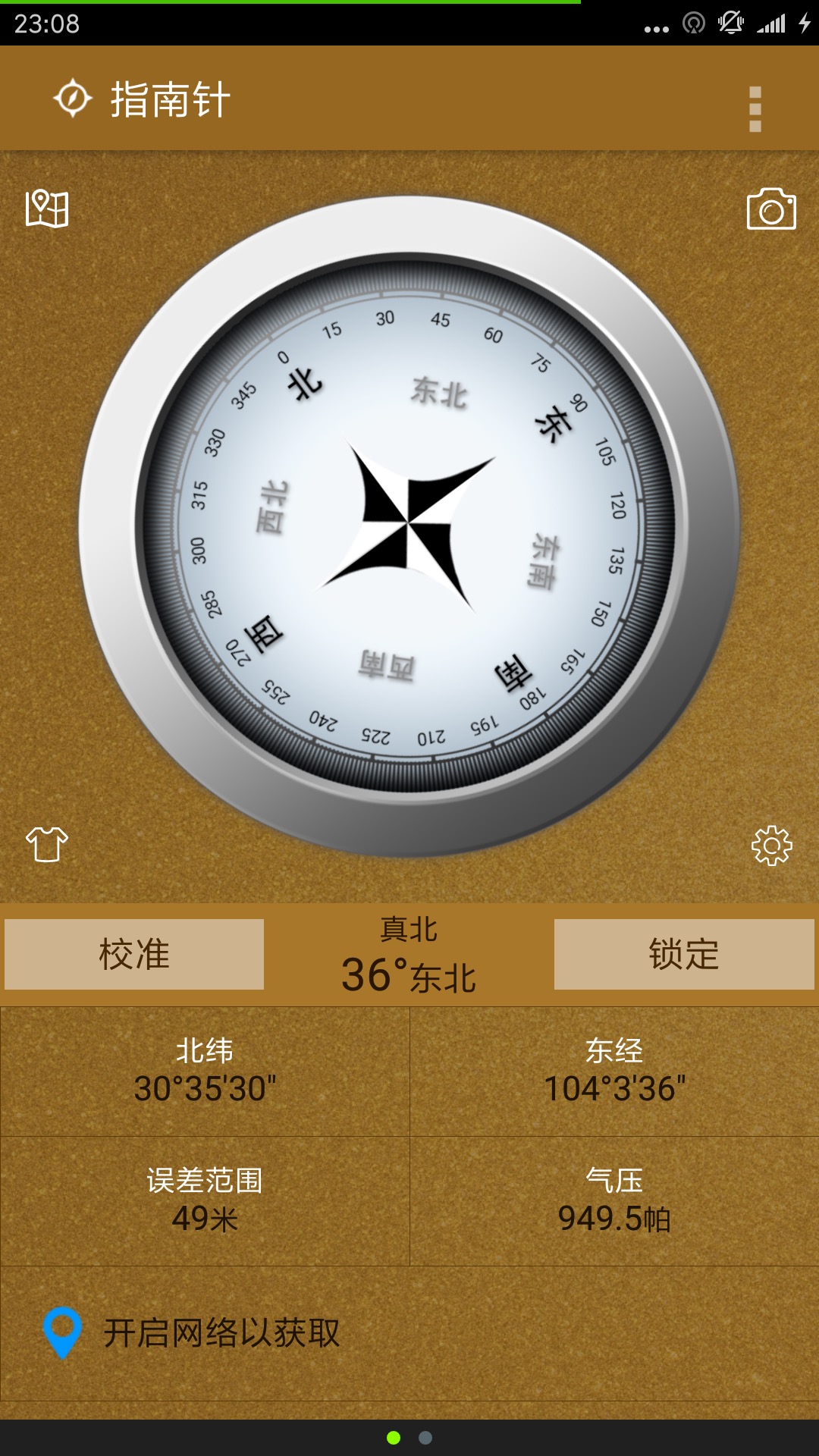Open the map view icon
819x1456 pixels.
pyautogui.click(x=47, y=211)
